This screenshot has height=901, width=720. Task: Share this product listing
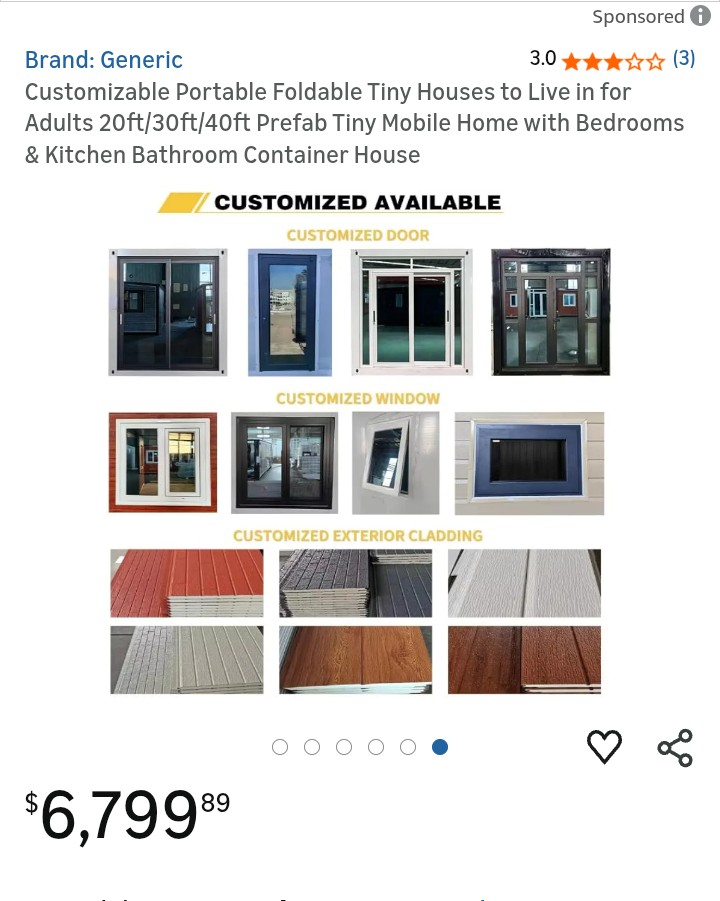click(675, 748)
